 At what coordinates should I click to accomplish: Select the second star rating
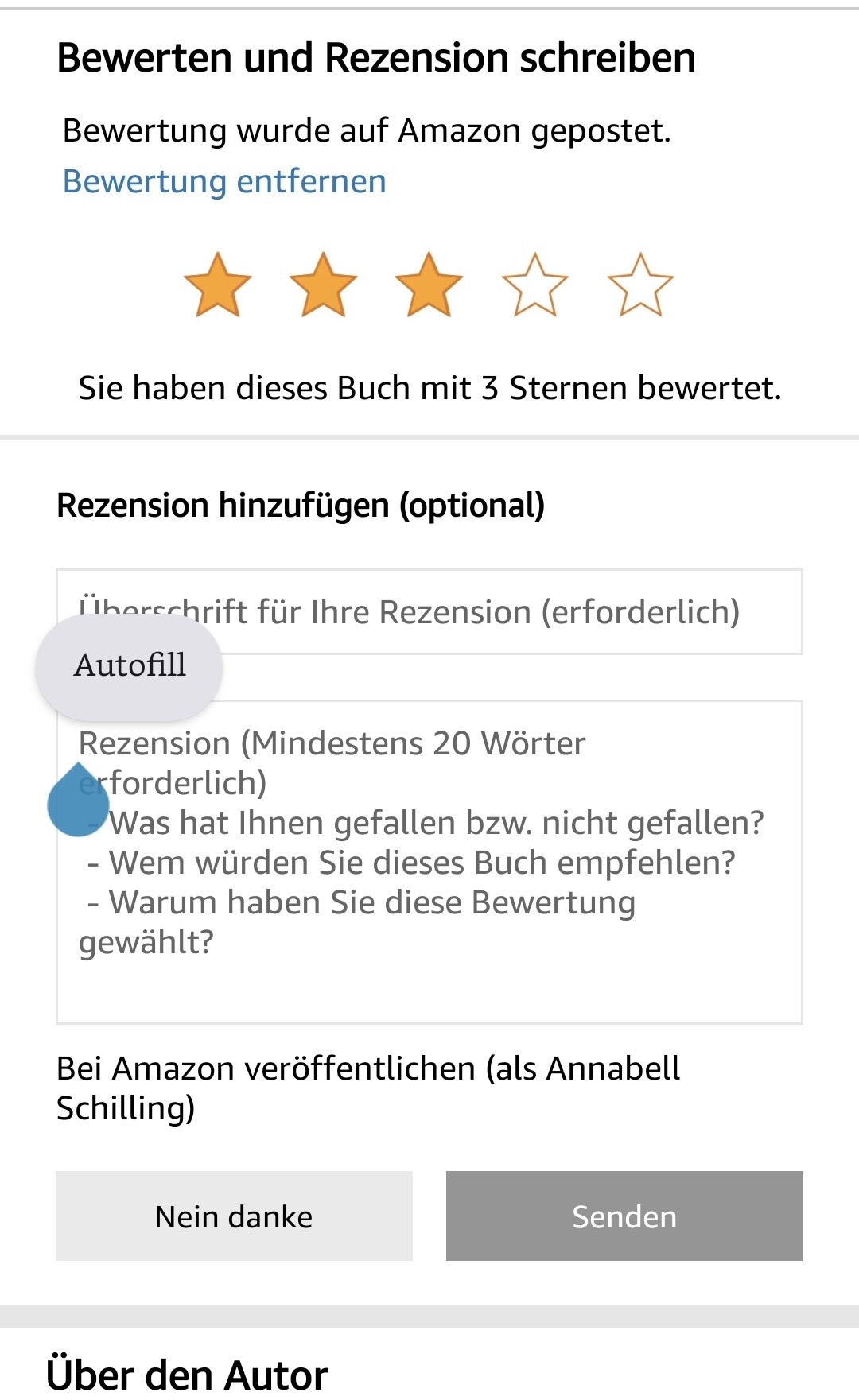323,285
